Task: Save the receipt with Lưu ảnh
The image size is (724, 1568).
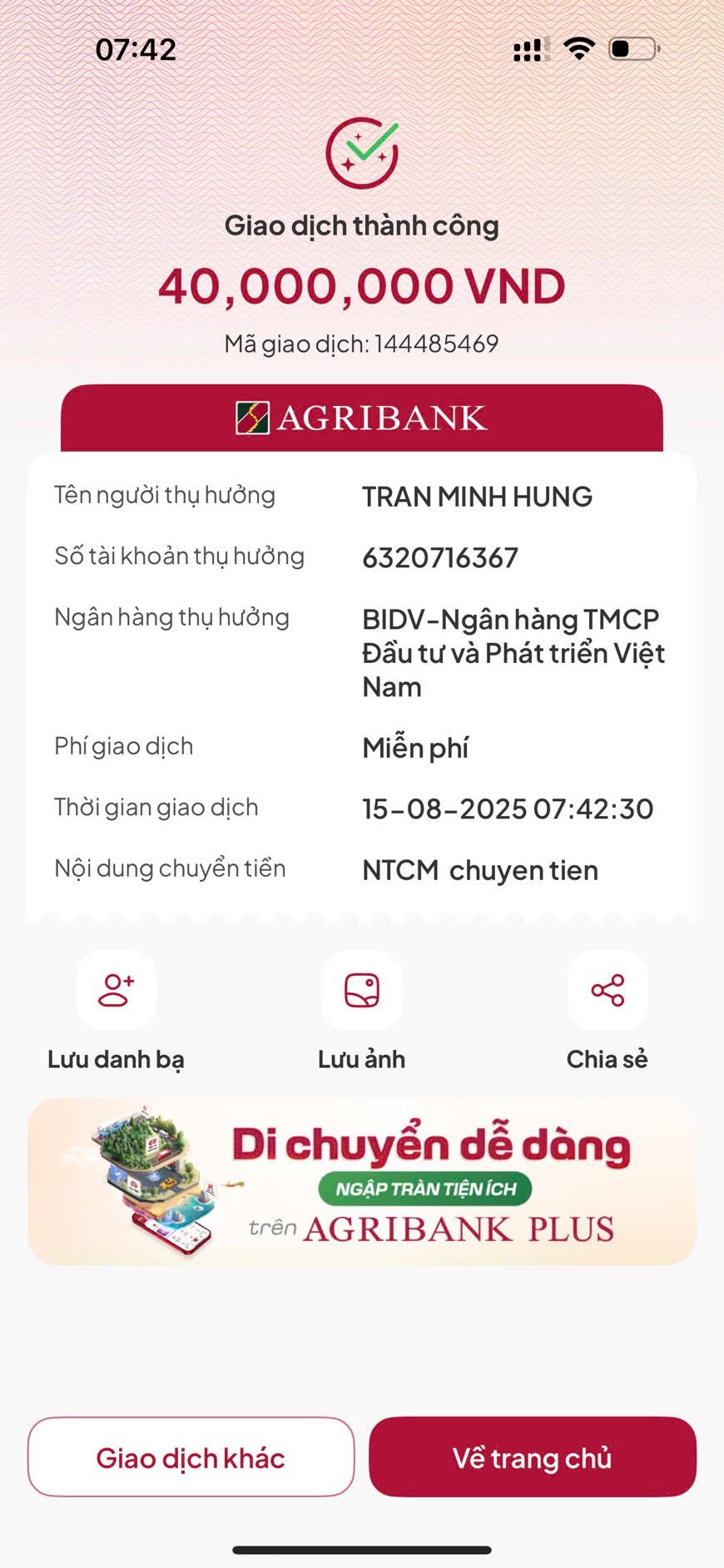Action: pyautogui.click(x=361, y=992)
